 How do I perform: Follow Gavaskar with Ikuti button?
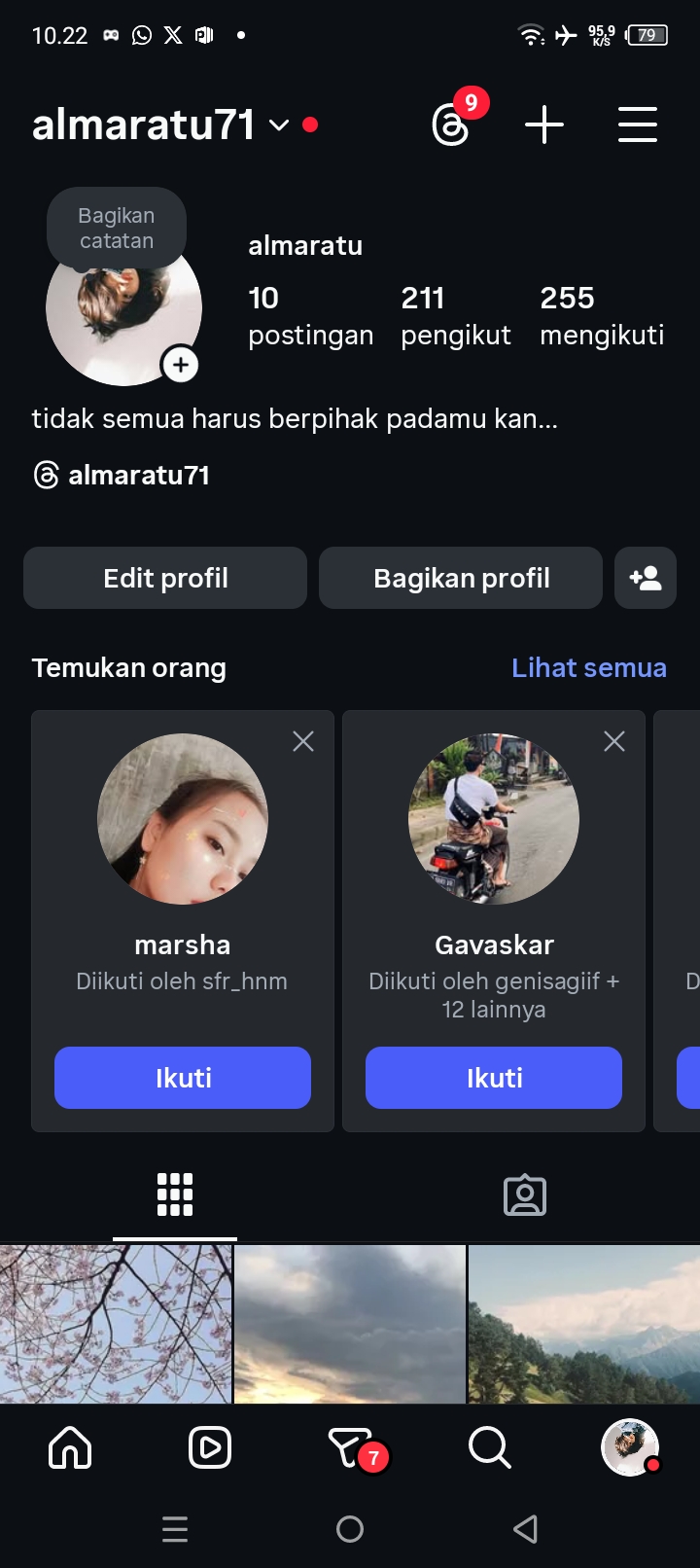point(494,1078)
